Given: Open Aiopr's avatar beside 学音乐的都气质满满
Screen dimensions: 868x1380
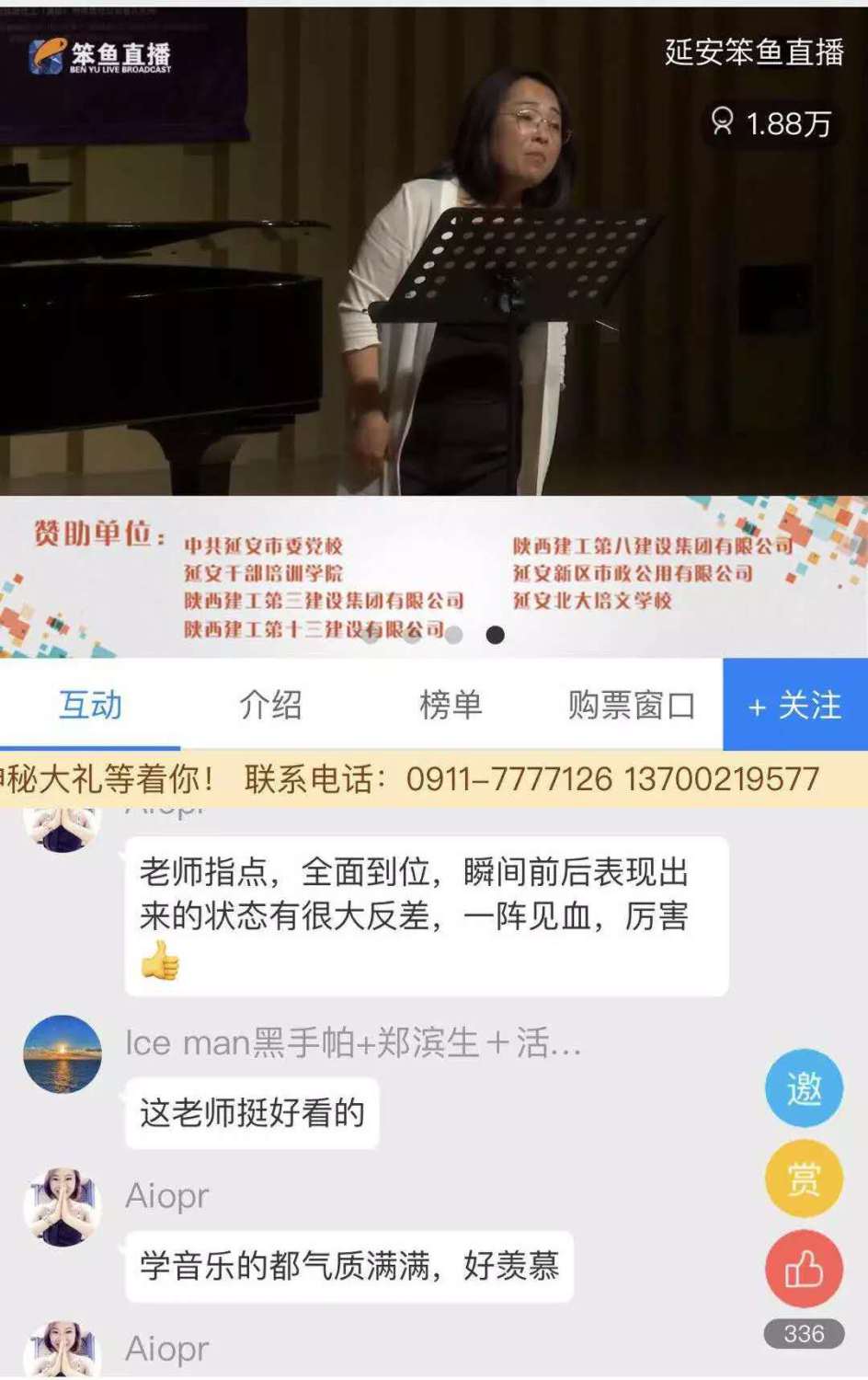Looking at the screenshot, I should coord(63,1207).
